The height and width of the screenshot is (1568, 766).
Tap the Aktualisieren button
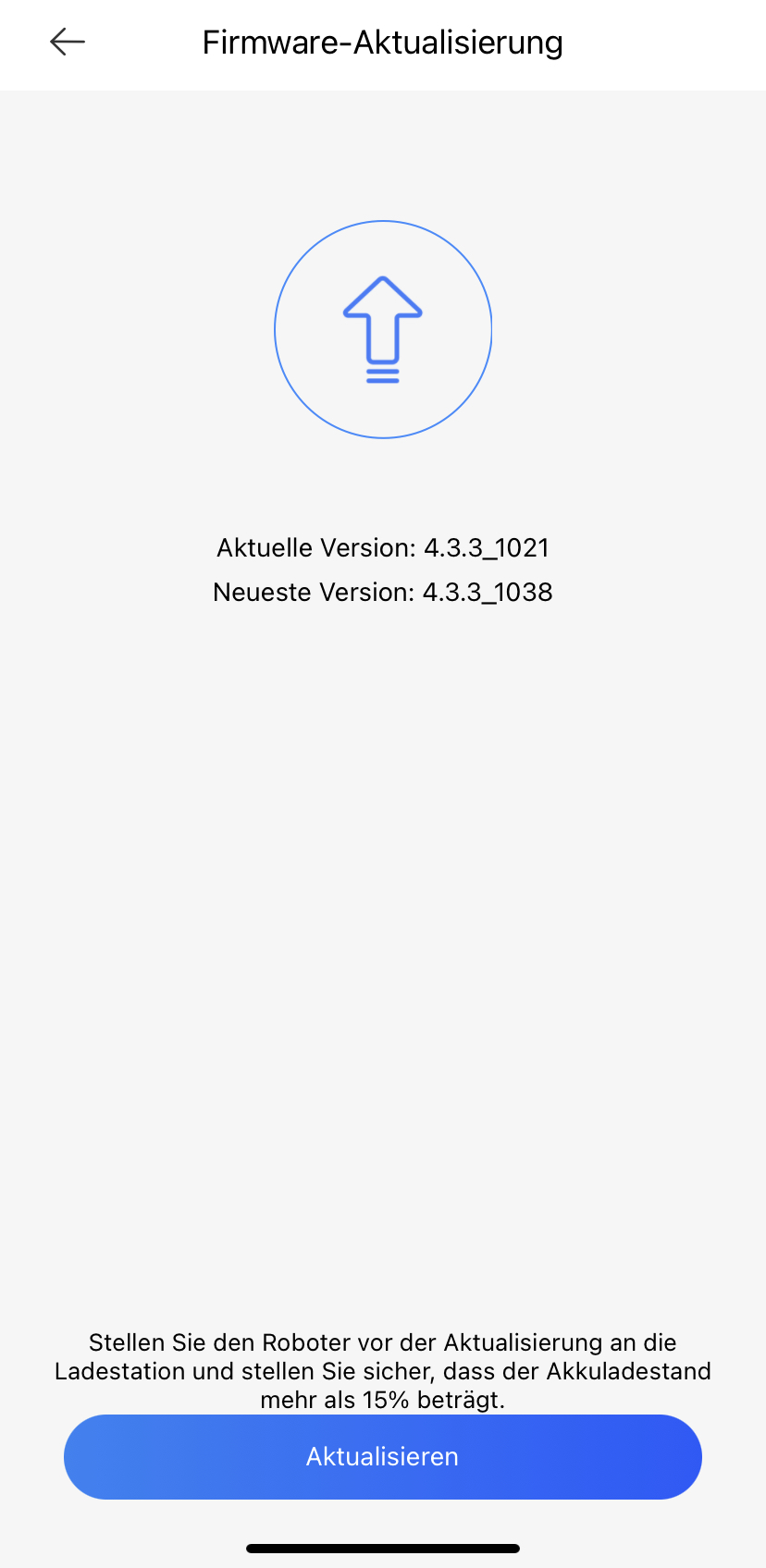coord(383,1457)
